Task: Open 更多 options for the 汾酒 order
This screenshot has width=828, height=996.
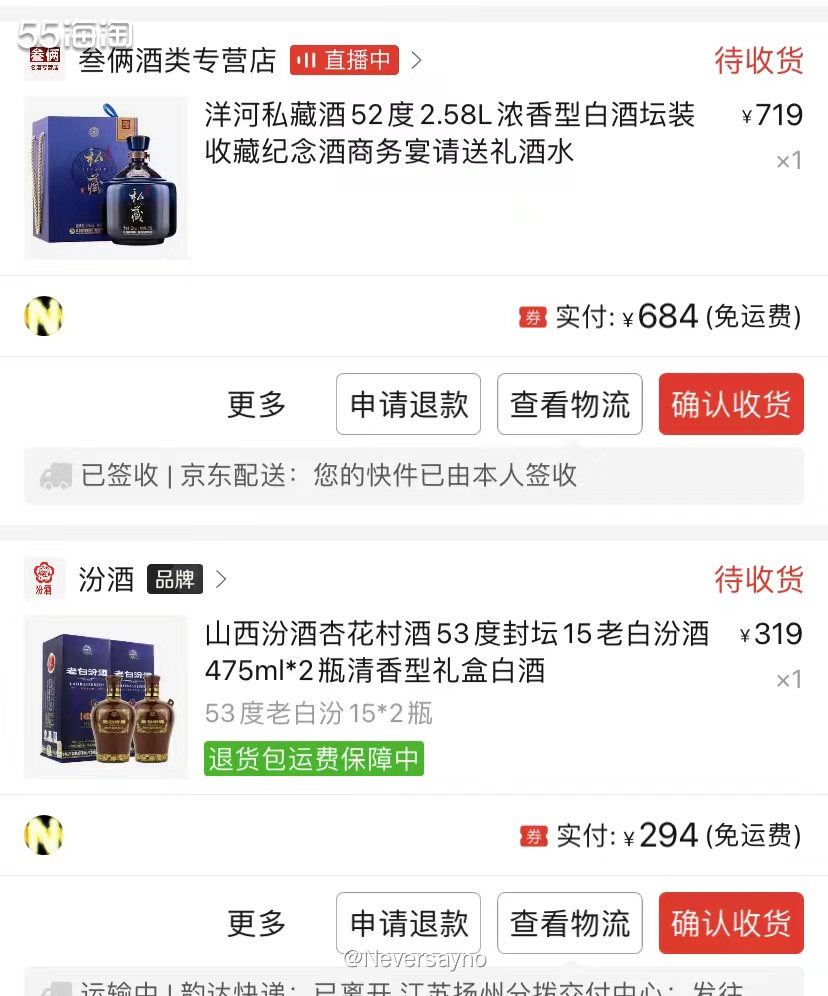Action: (x=256, y=922)
